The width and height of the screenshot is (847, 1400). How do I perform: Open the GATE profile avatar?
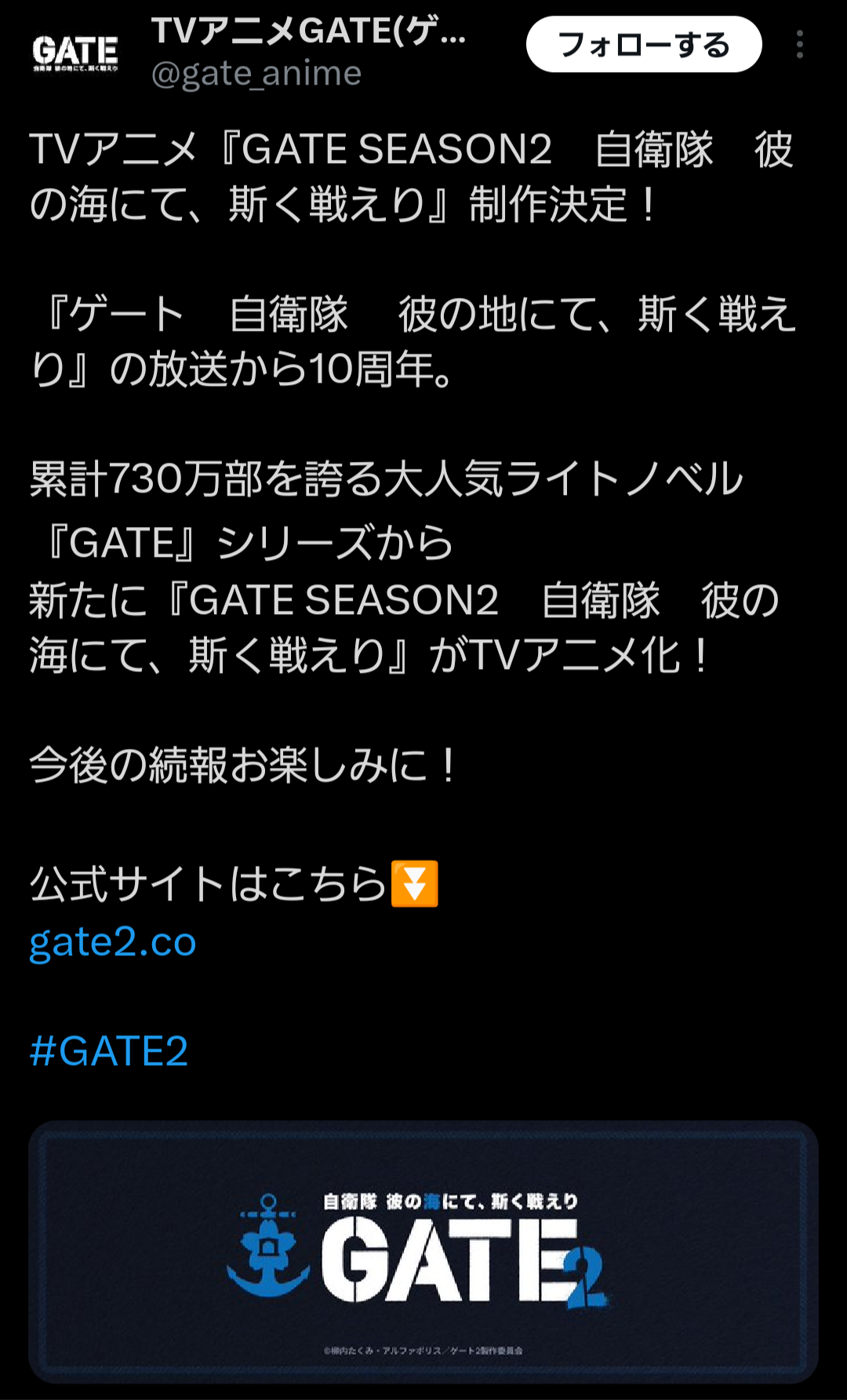(x=75, y=52)
